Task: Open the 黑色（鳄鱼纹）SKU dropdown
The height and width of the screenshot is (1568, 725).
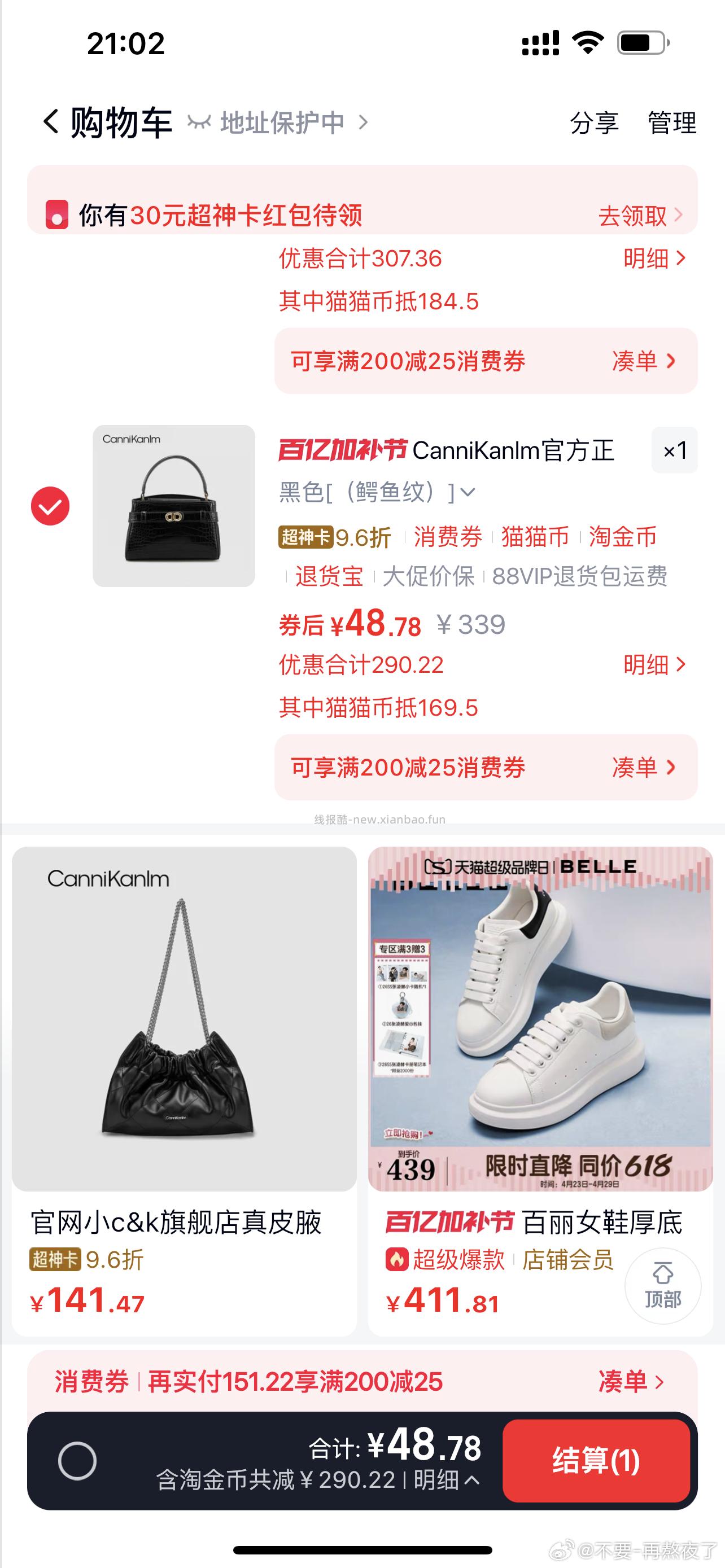Action: click(x=467, y=494)
